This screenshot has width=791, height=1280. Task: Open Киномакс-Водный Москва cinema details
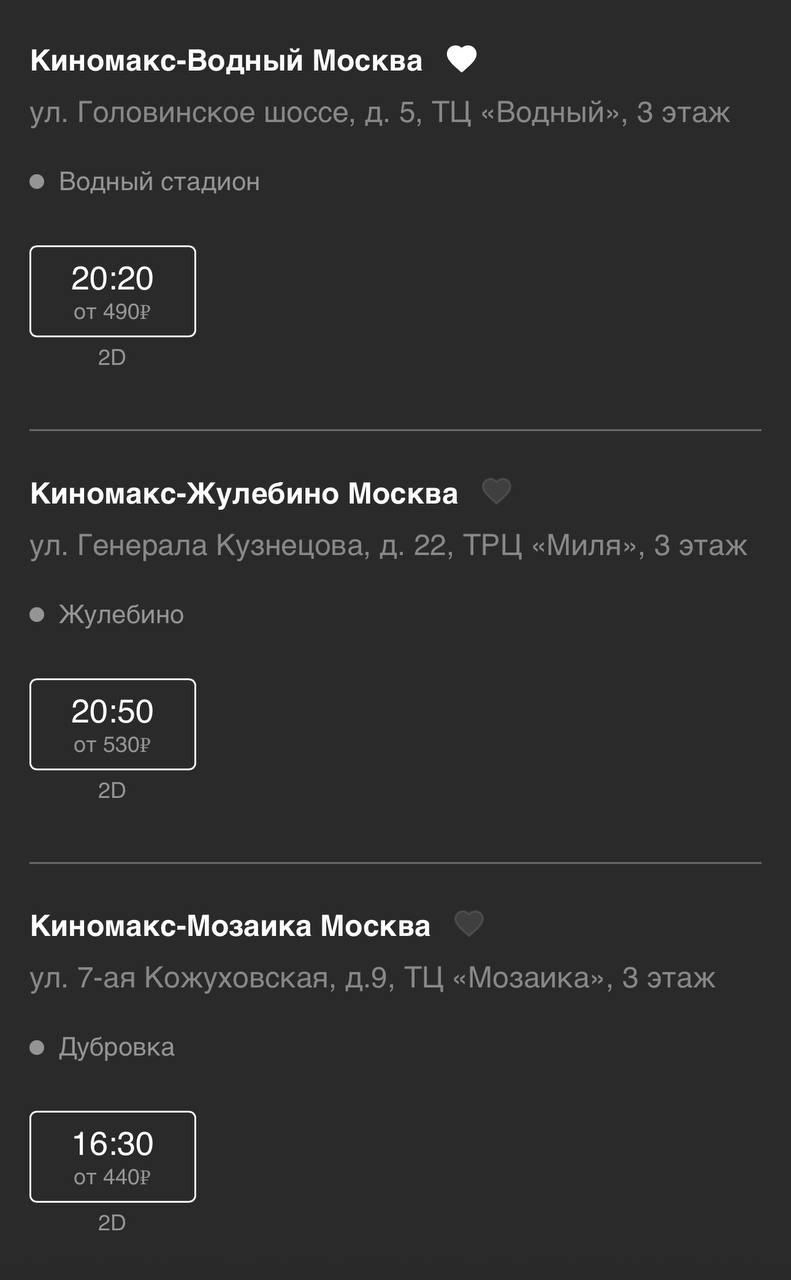(226, 61)
